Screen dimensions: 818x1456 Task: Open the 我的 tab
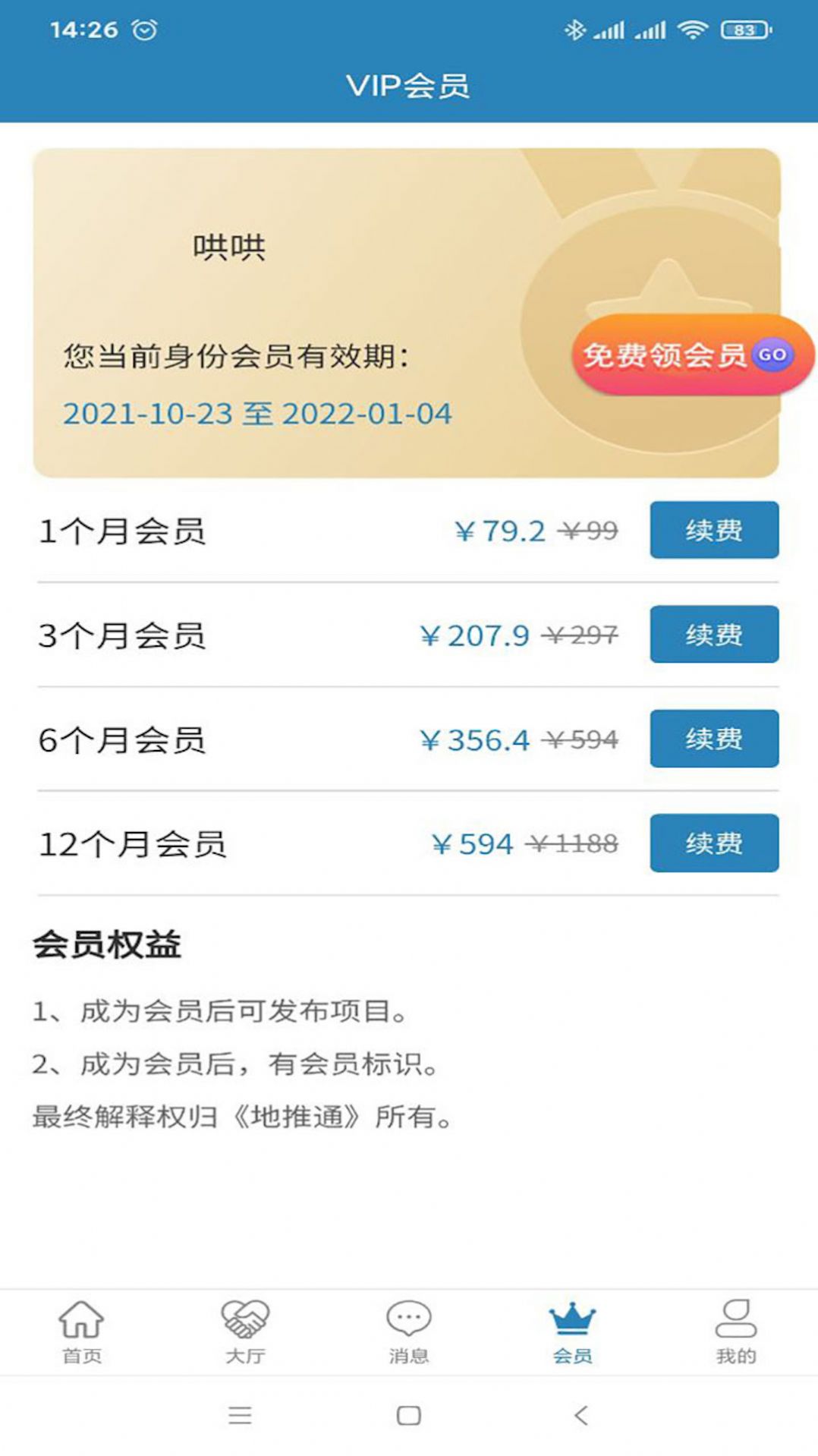735,1332
